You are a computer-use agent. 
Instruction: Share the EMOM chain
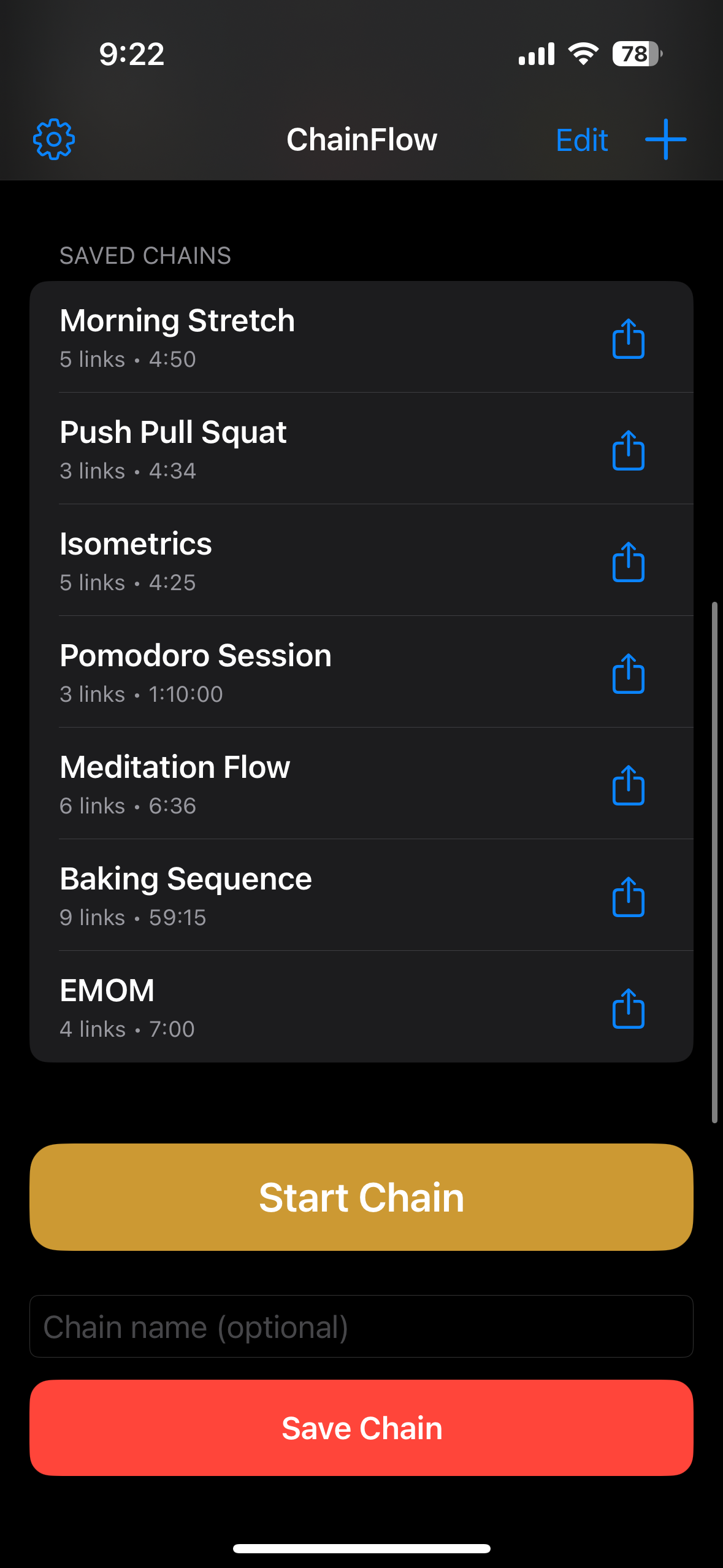coord(629,1008)
